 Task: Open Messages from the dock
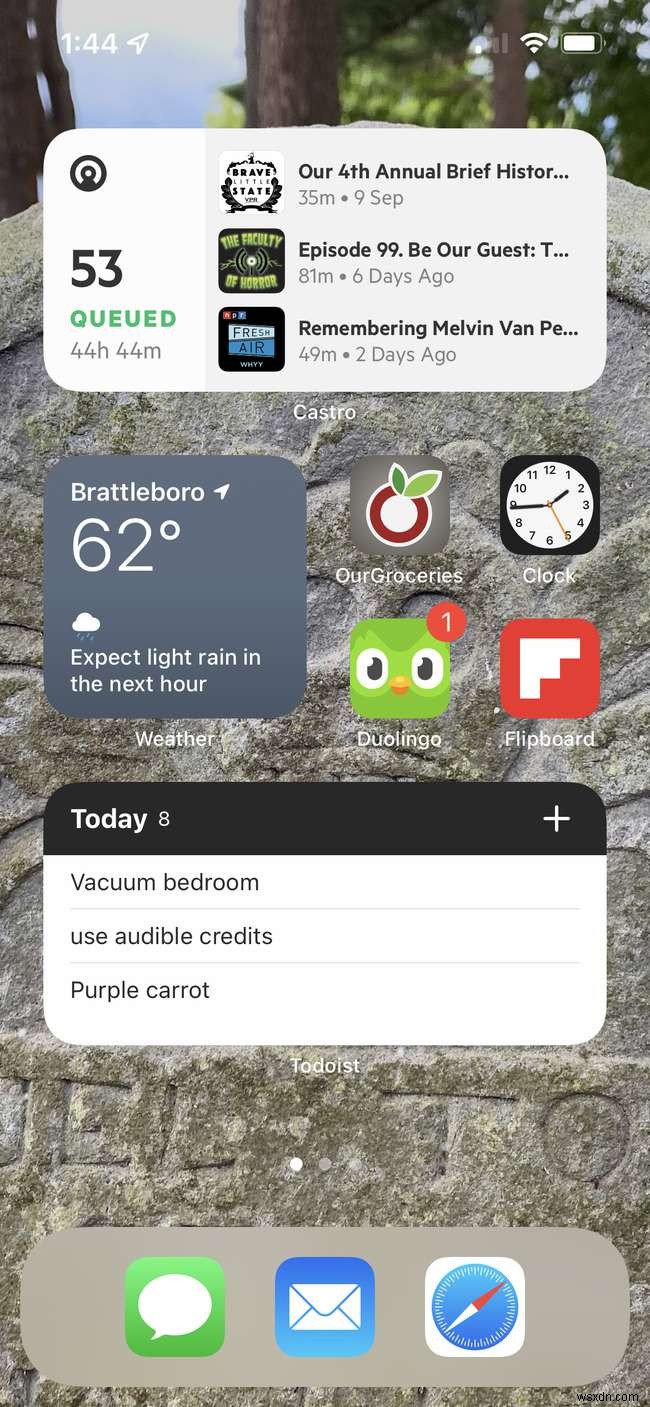(175, 1306)
